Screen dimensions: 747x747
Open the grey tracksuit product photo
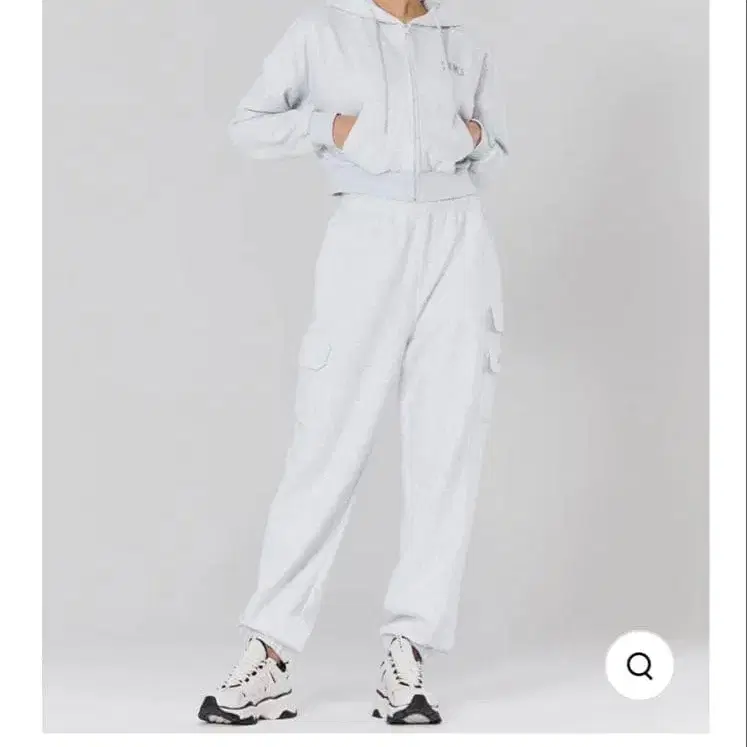tap(375, 366)
